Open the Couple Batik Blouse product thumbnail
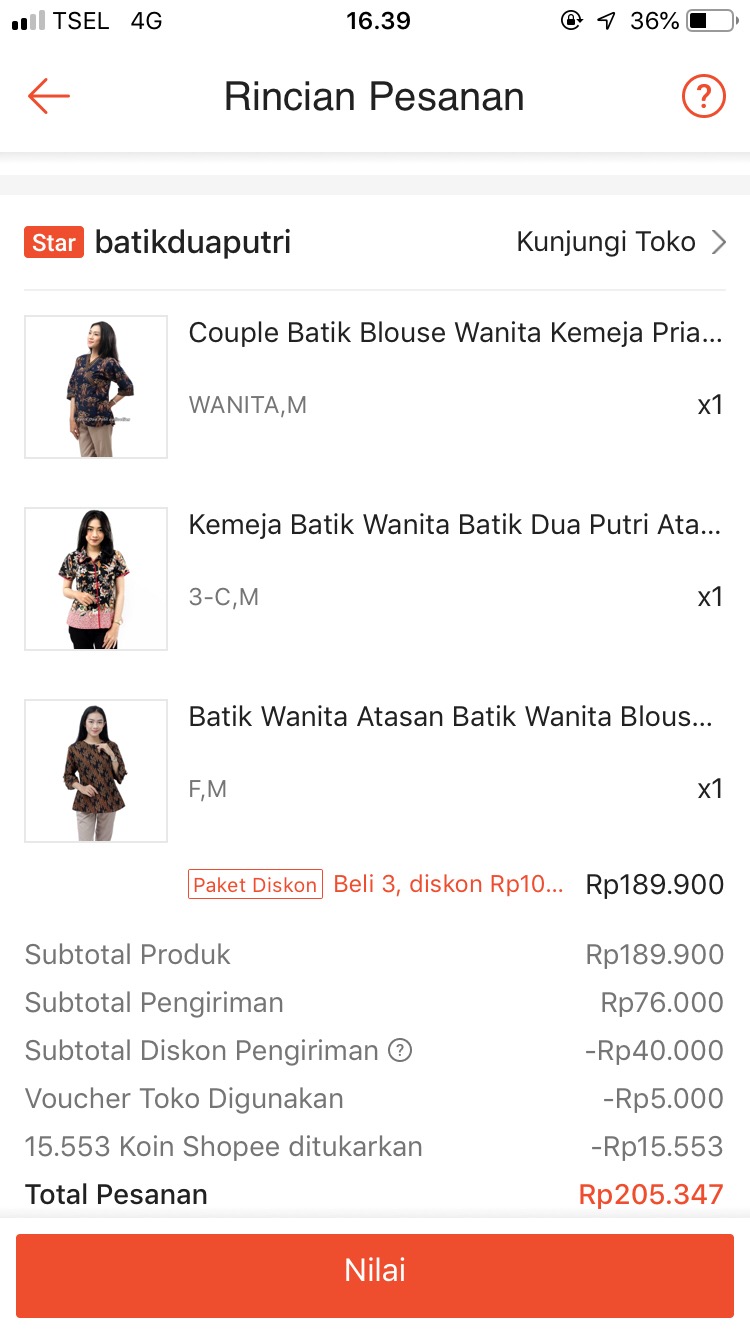Image resolution: width=750 pixels, height=1334 pixels. 95,387
